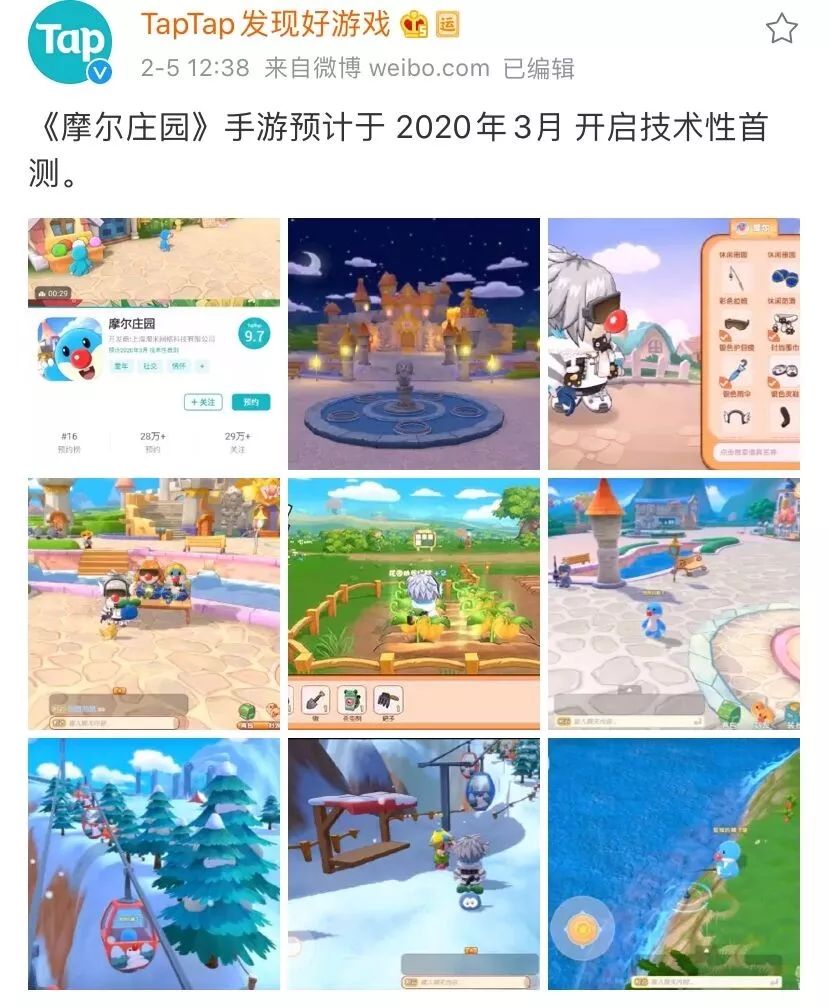Select the blue earmuffs accessory
828x1008 pixels.
pos(785,277)
